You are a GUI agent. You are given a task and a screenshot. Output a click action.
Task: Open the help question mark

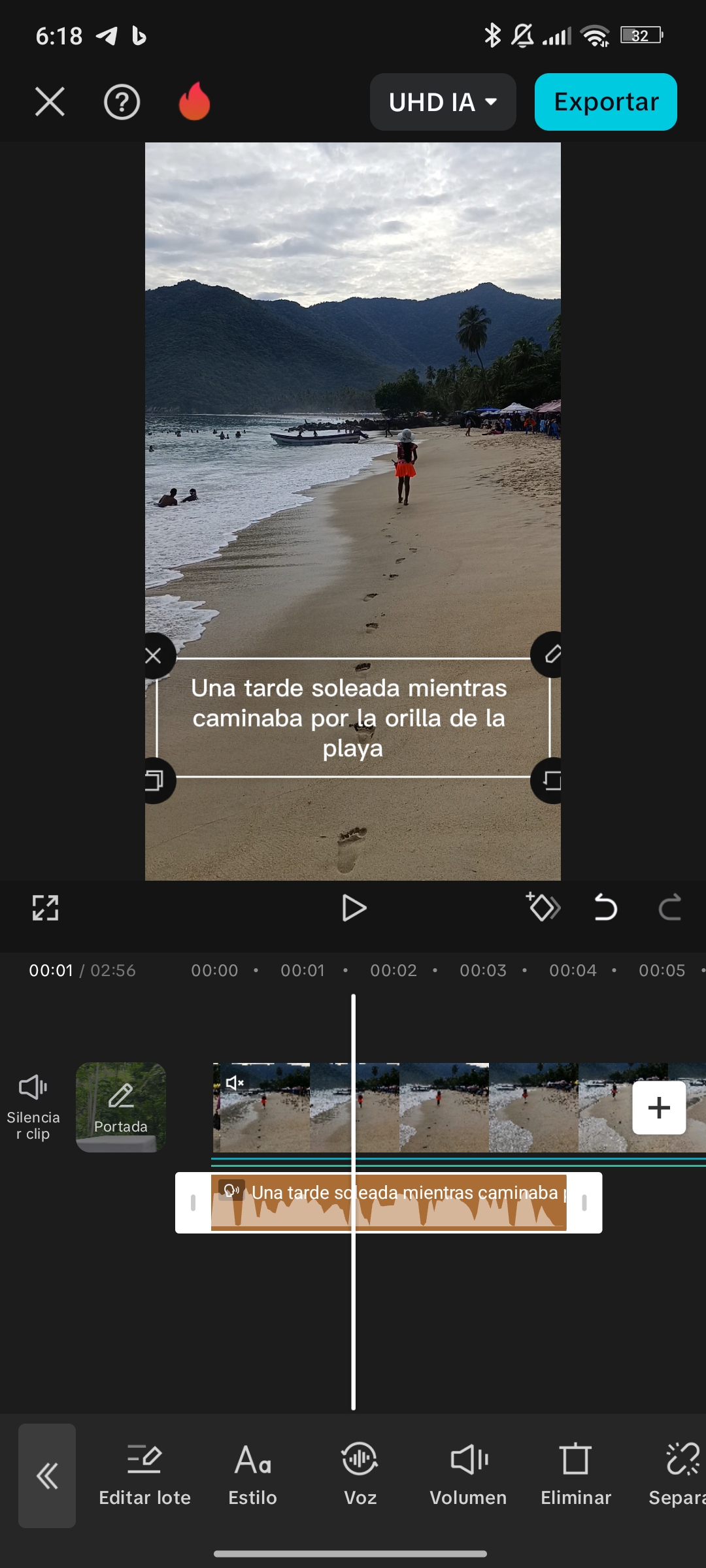[122, 102]
